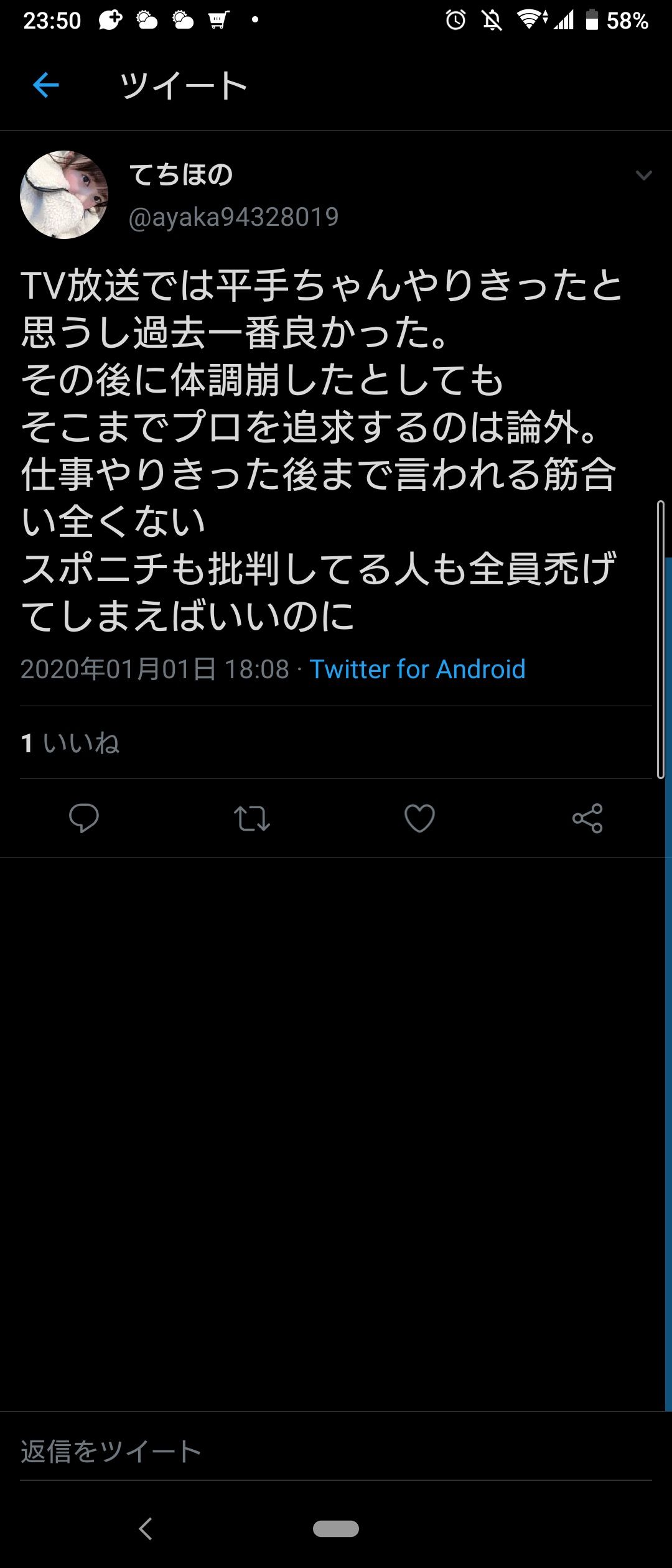Image resolution: width=672 pixels, height=1568 pixels.
Task: Share this tweet
Action: (x=588, y=818)
